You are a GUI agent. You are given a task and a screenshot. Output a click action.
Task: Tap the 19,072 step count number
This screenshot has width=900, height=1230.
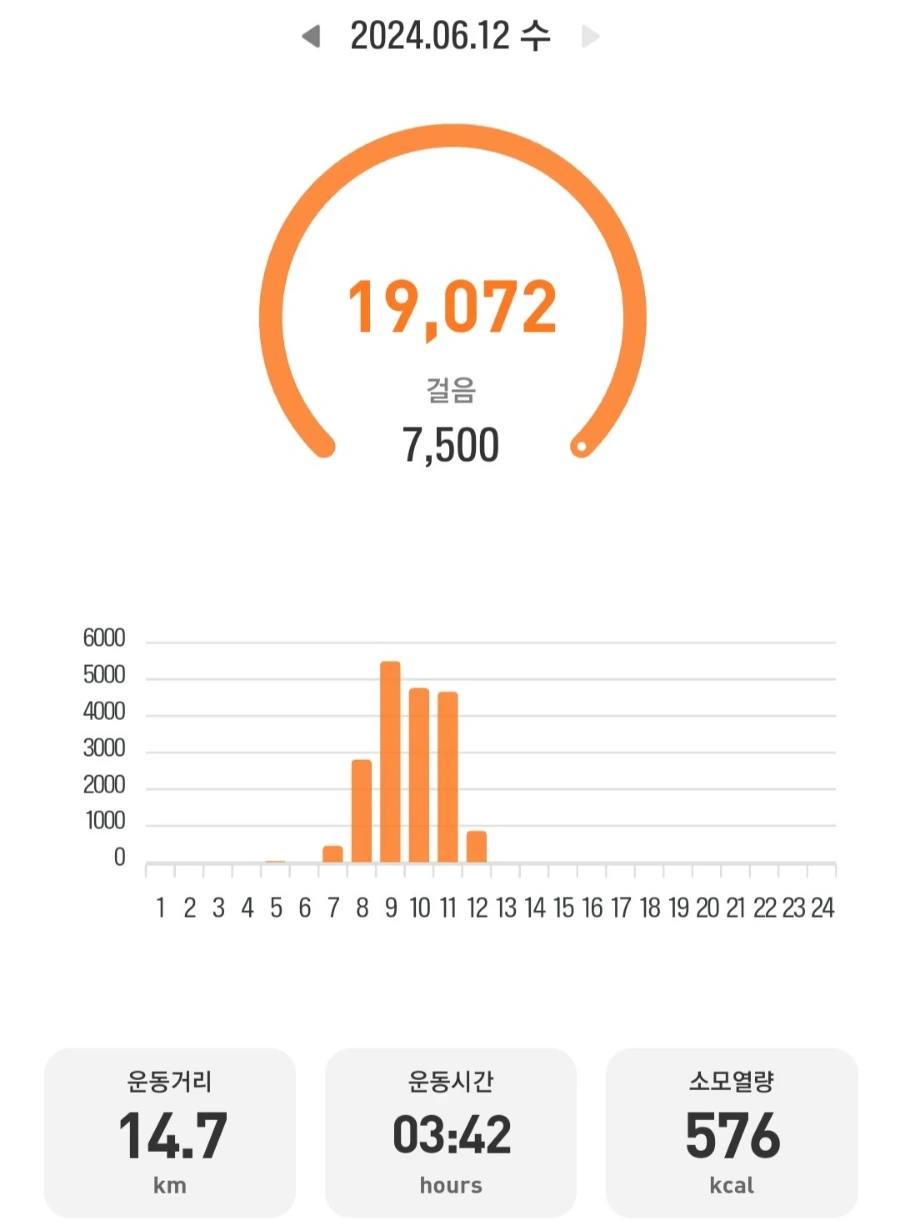(x=452, y=308)
